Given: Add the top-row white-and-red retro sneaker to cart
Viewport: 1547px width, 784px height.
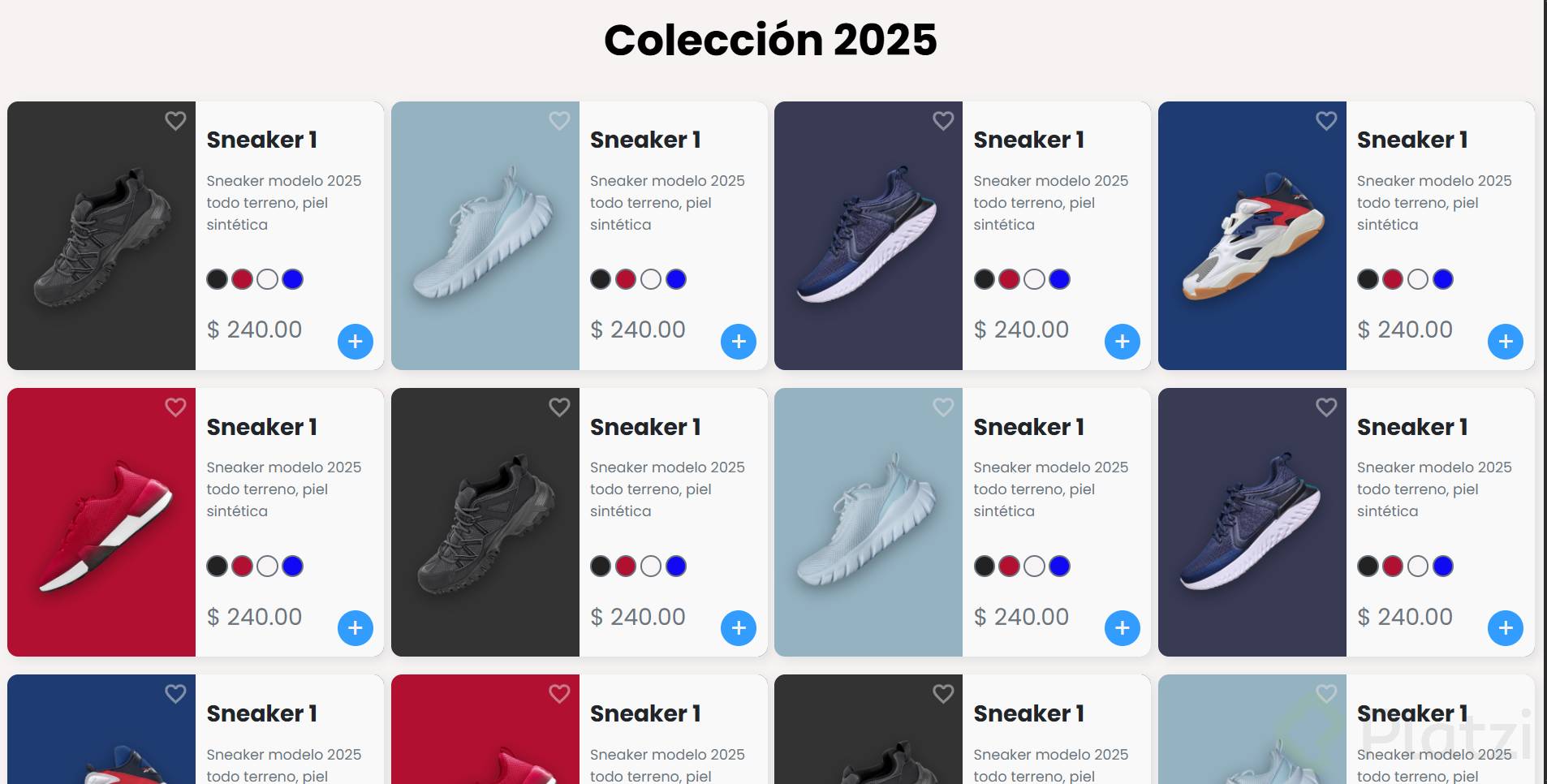Looking at the screenshot, I should click(1505, 342).
